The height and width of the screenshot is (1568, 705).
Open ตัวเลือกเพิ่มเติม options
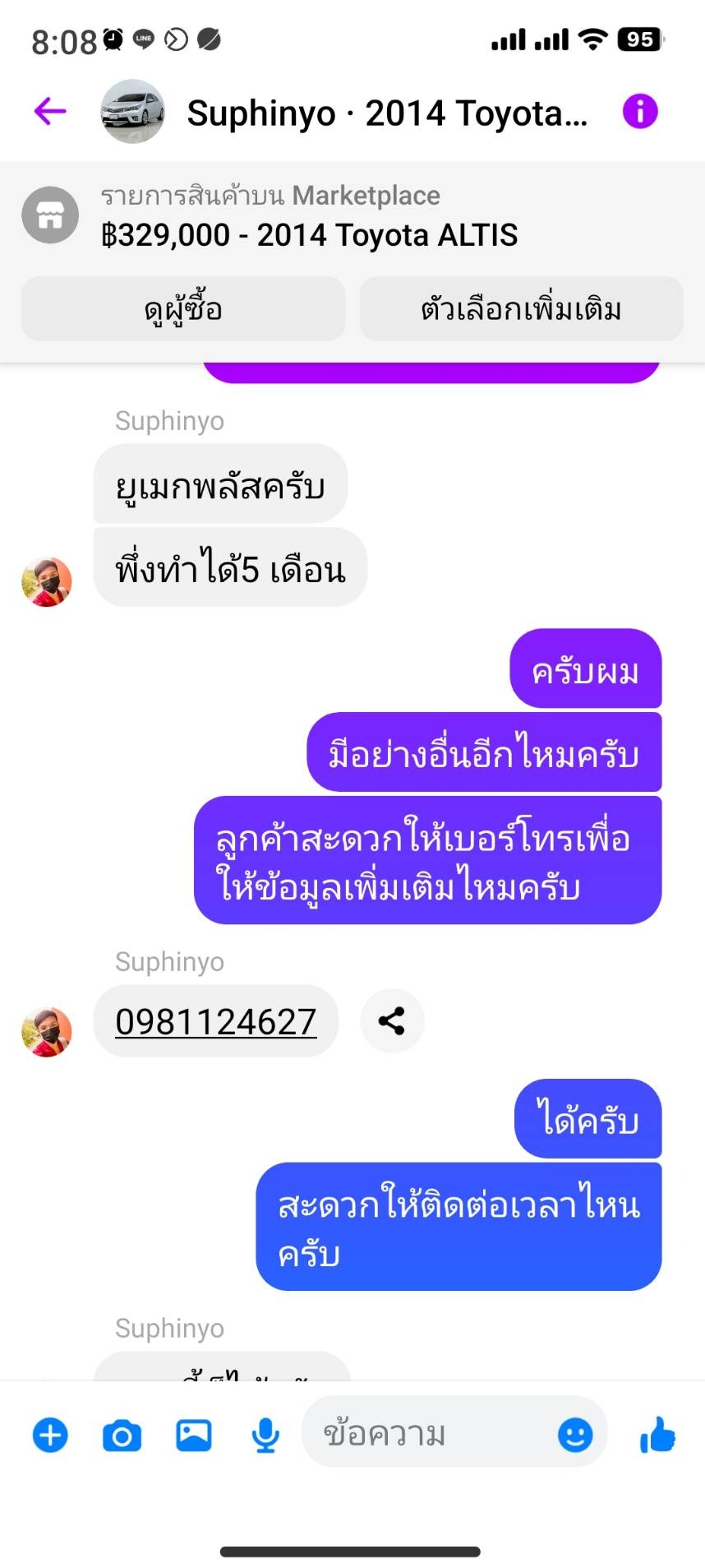(x=521, y=309)
